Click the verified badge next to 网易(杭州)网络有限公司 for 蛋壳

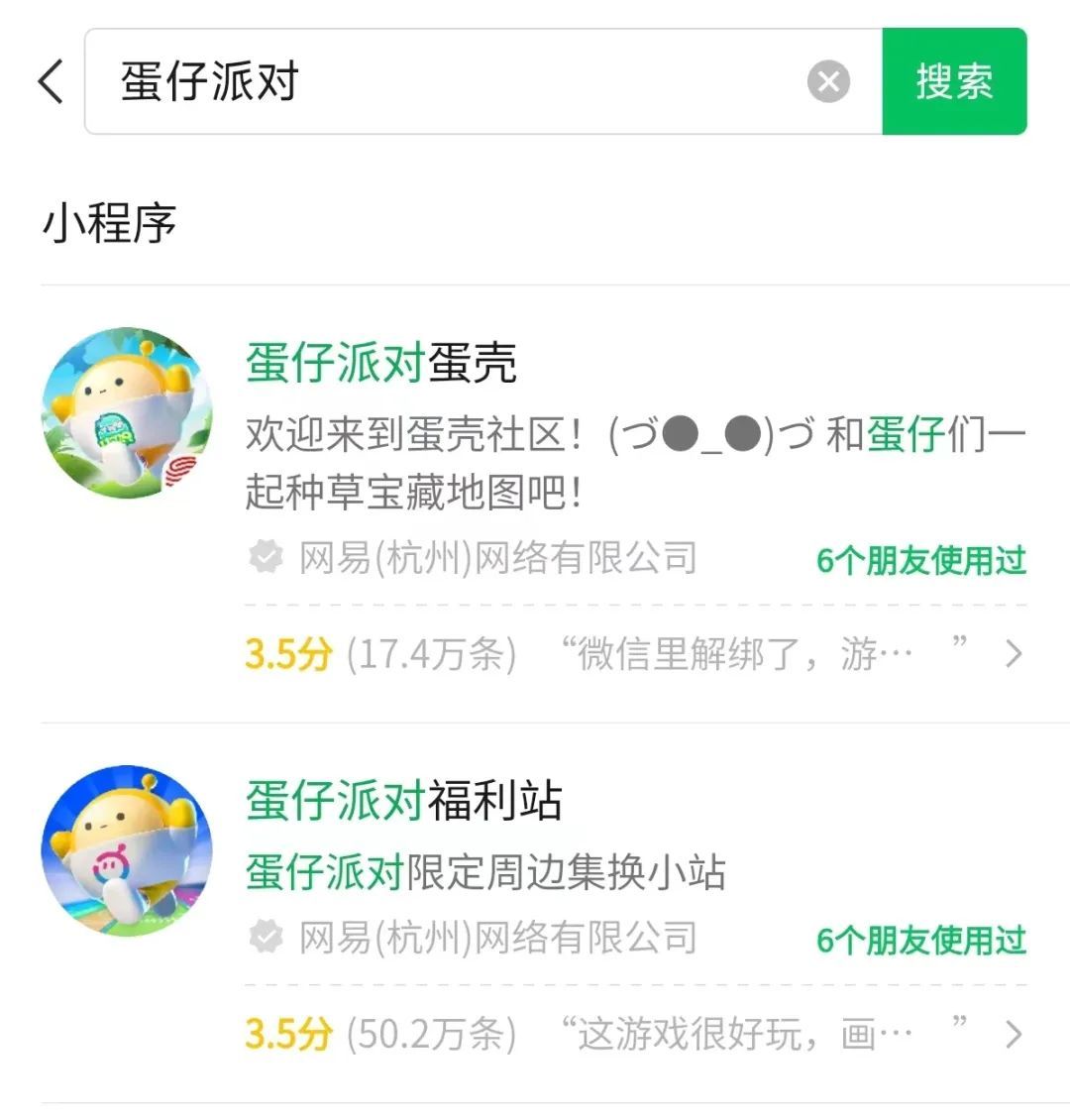click(x=261, y=558)
